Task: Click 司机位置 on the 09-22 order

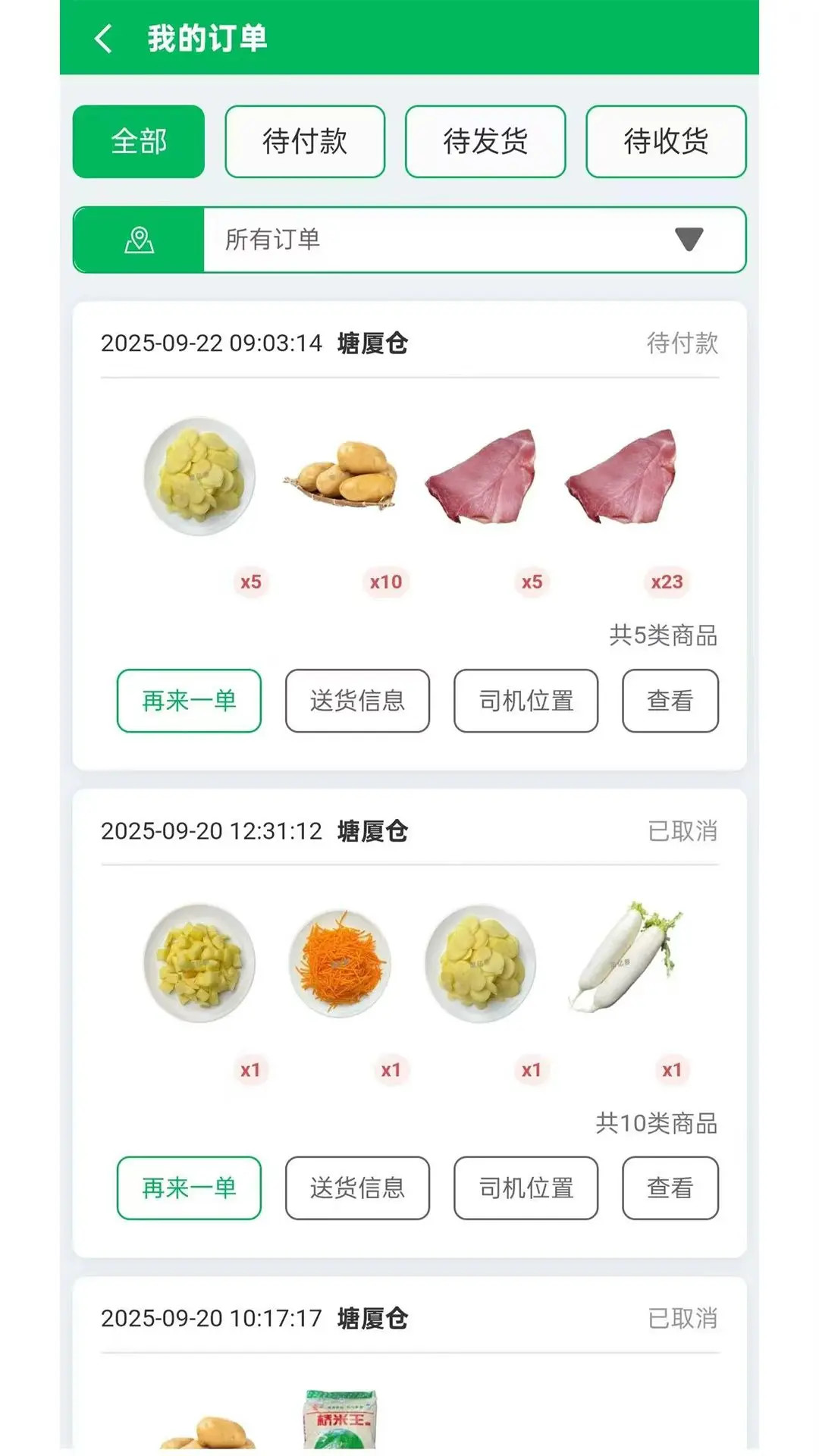Action: (x=526, y=701)
